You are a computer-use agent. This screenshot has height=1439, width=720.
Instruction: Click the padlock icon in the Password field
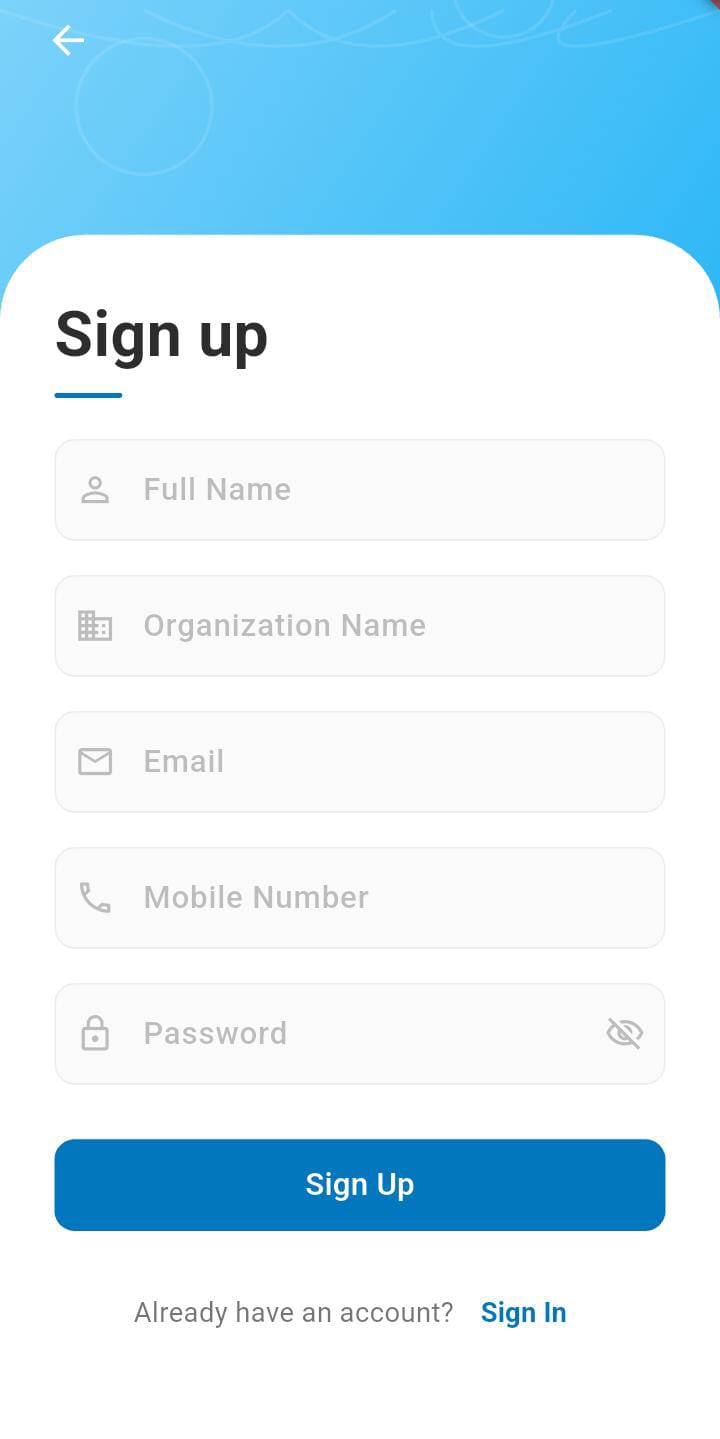pos(94,1033)
